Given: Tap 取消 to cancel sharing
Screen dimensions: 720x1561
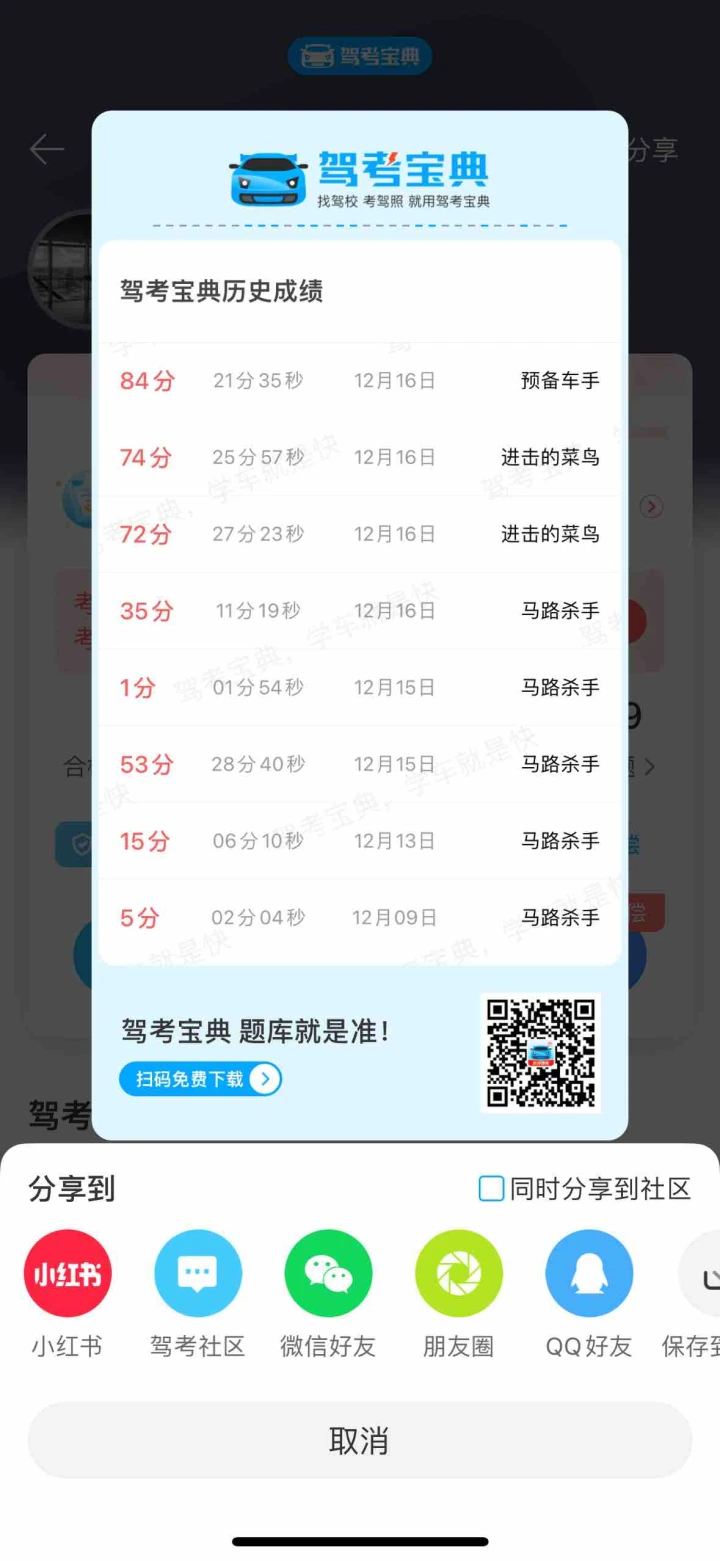Looking at the screenshot, I should pos(359,1440).
